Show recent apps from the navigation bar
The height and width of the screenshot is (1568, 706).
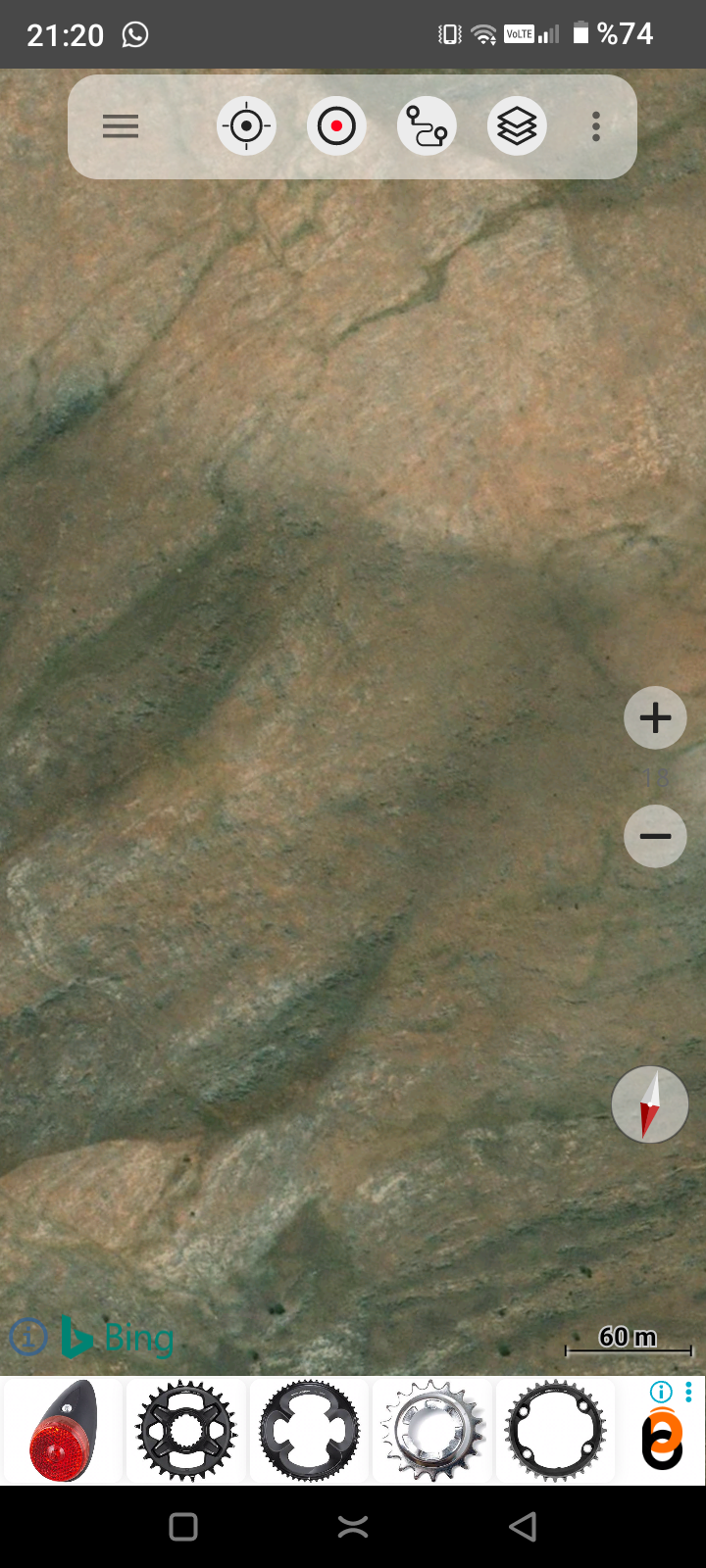coord(183,1527)
